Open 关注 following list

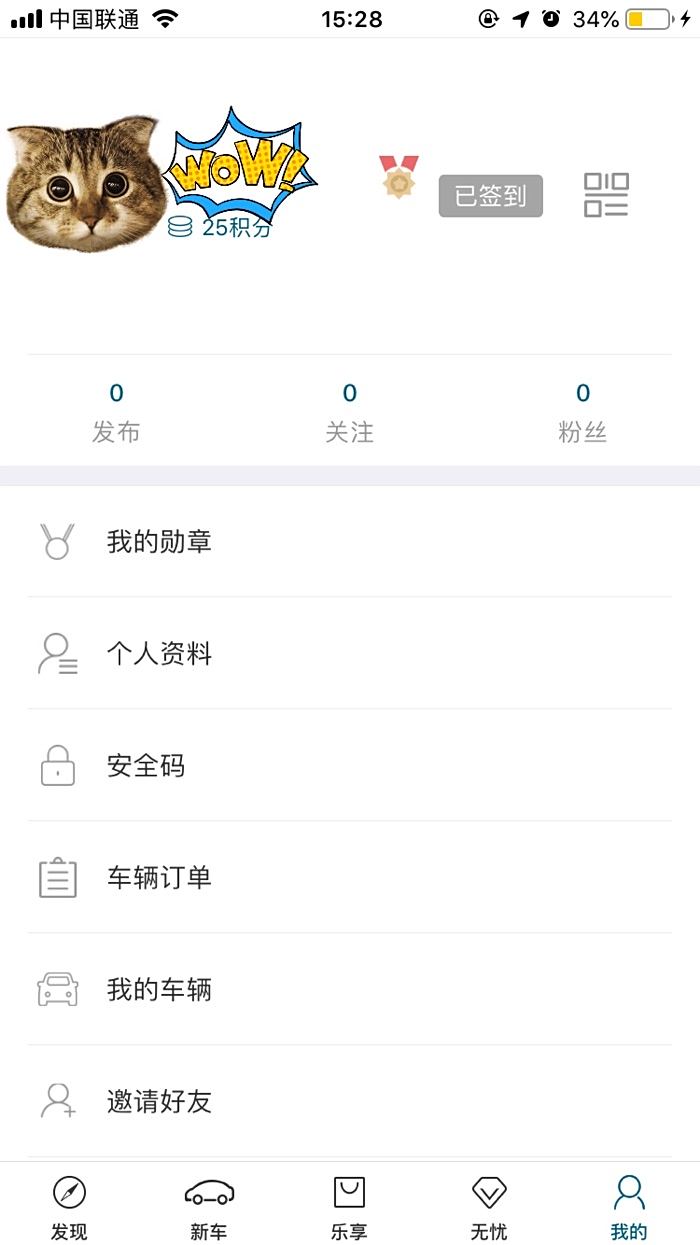coord(350,413)
